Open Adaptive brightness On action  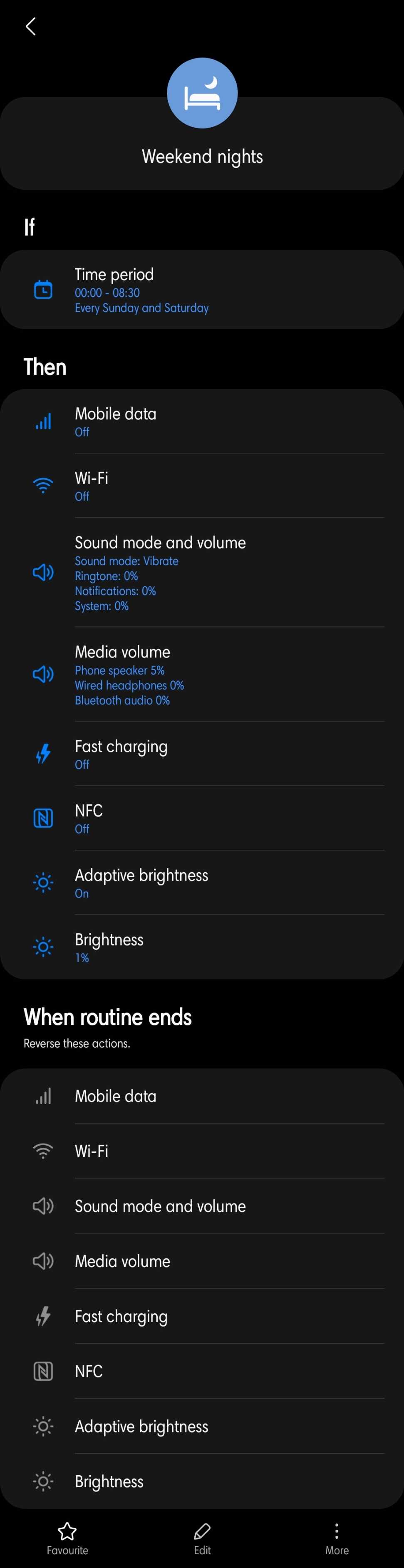pyautogui.click(x=202, y=883)
